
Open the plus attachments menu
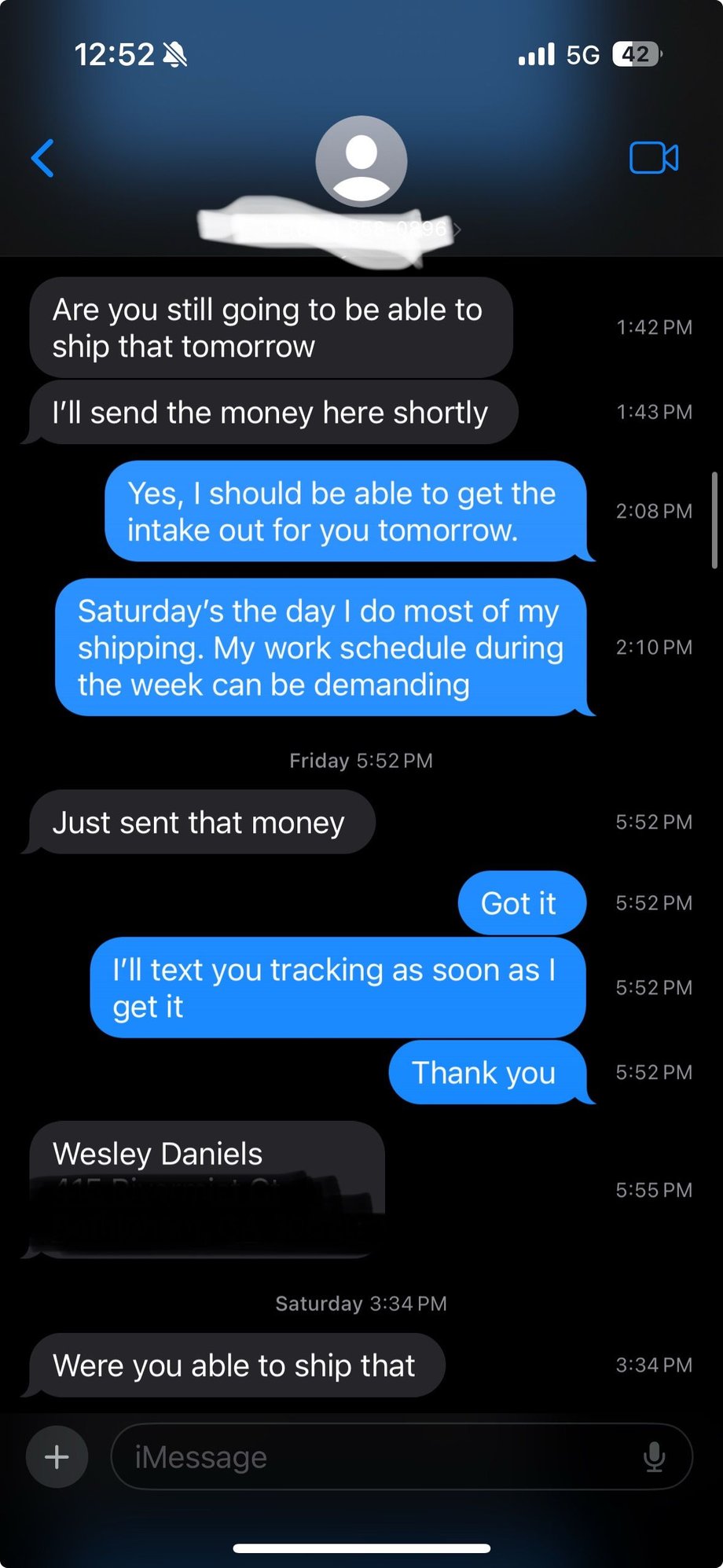[57, 1456]
